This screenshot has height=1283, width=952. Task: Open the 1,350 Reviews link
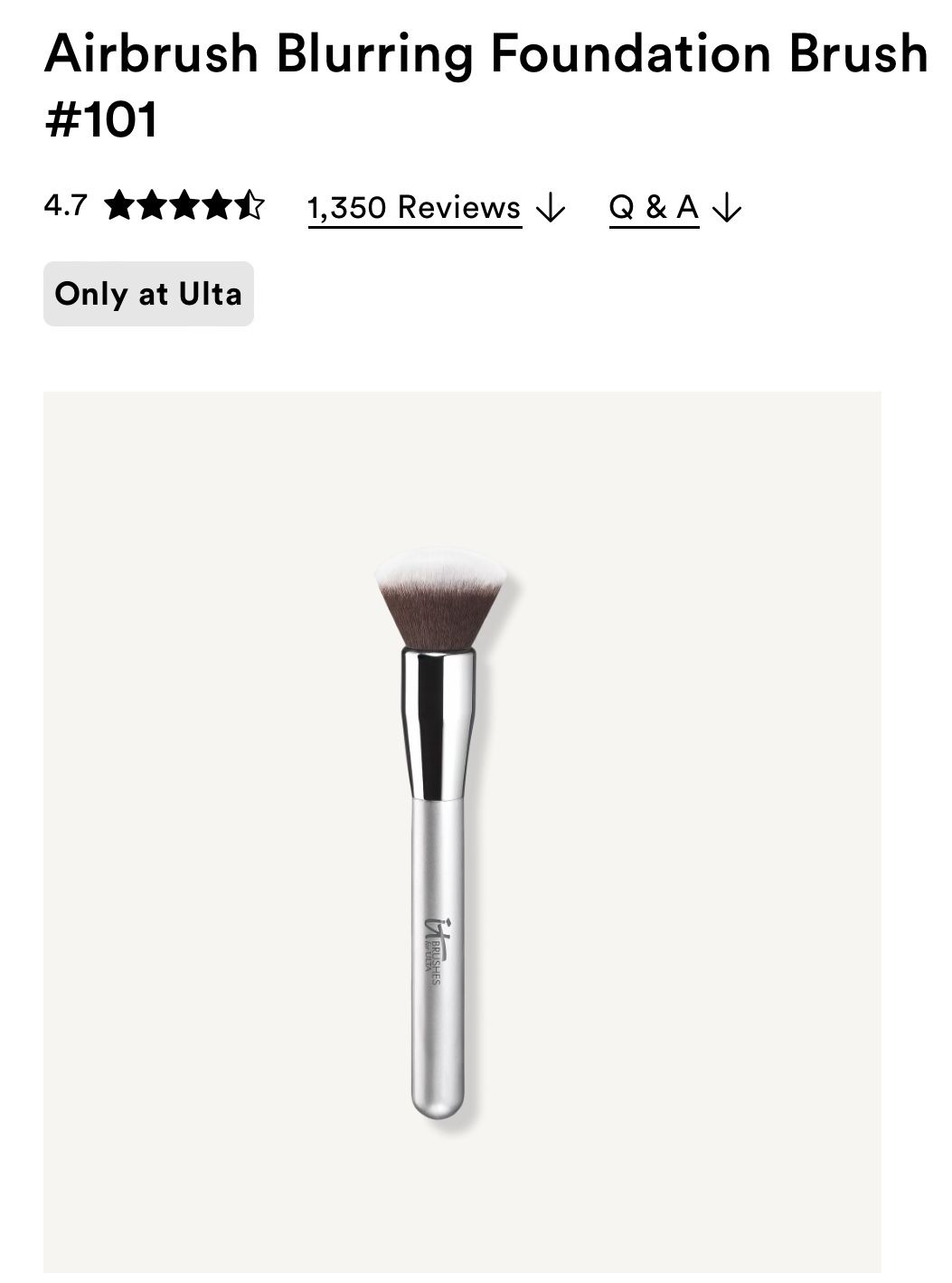tap(436, 208)
